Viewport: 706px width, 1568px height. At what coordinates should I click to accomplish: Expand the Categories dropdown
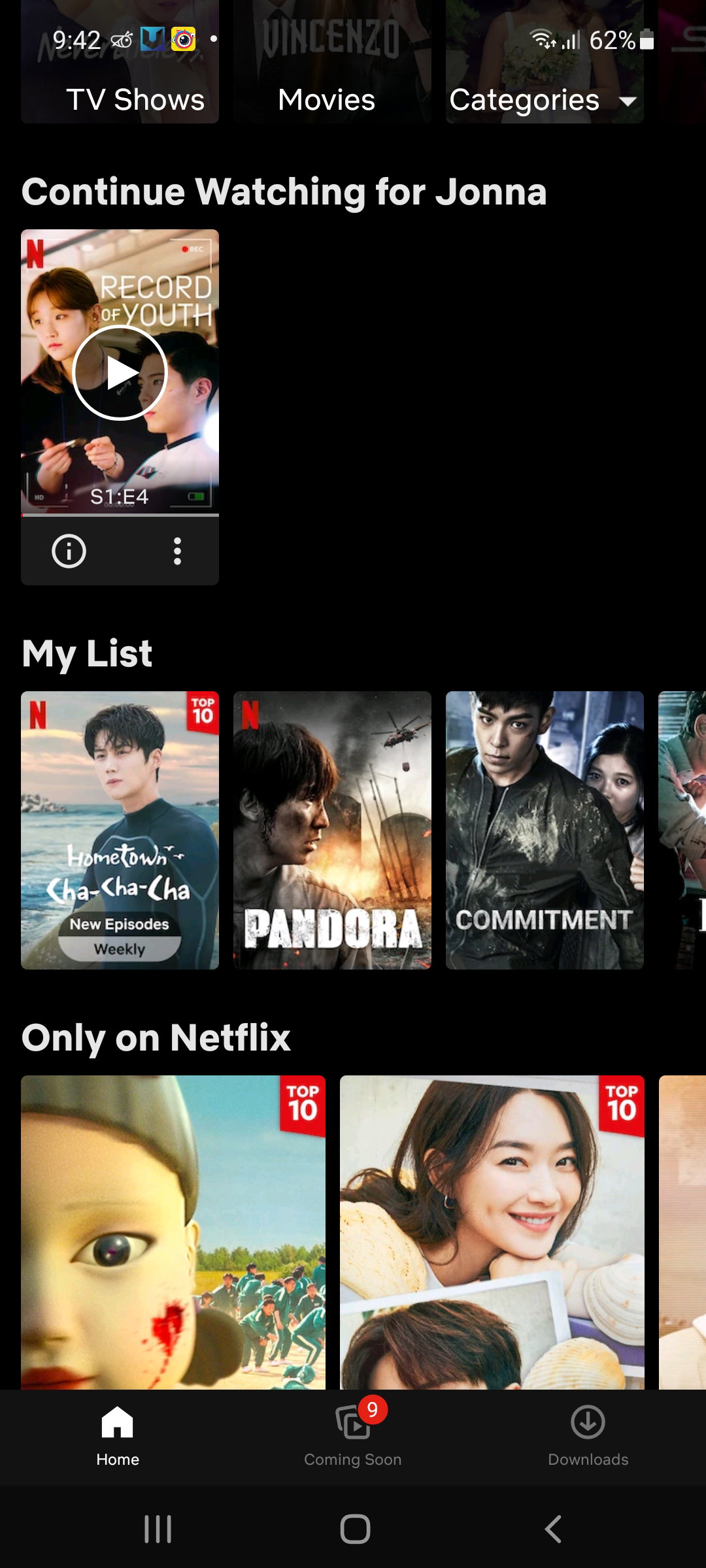click(x=543, y=100)
